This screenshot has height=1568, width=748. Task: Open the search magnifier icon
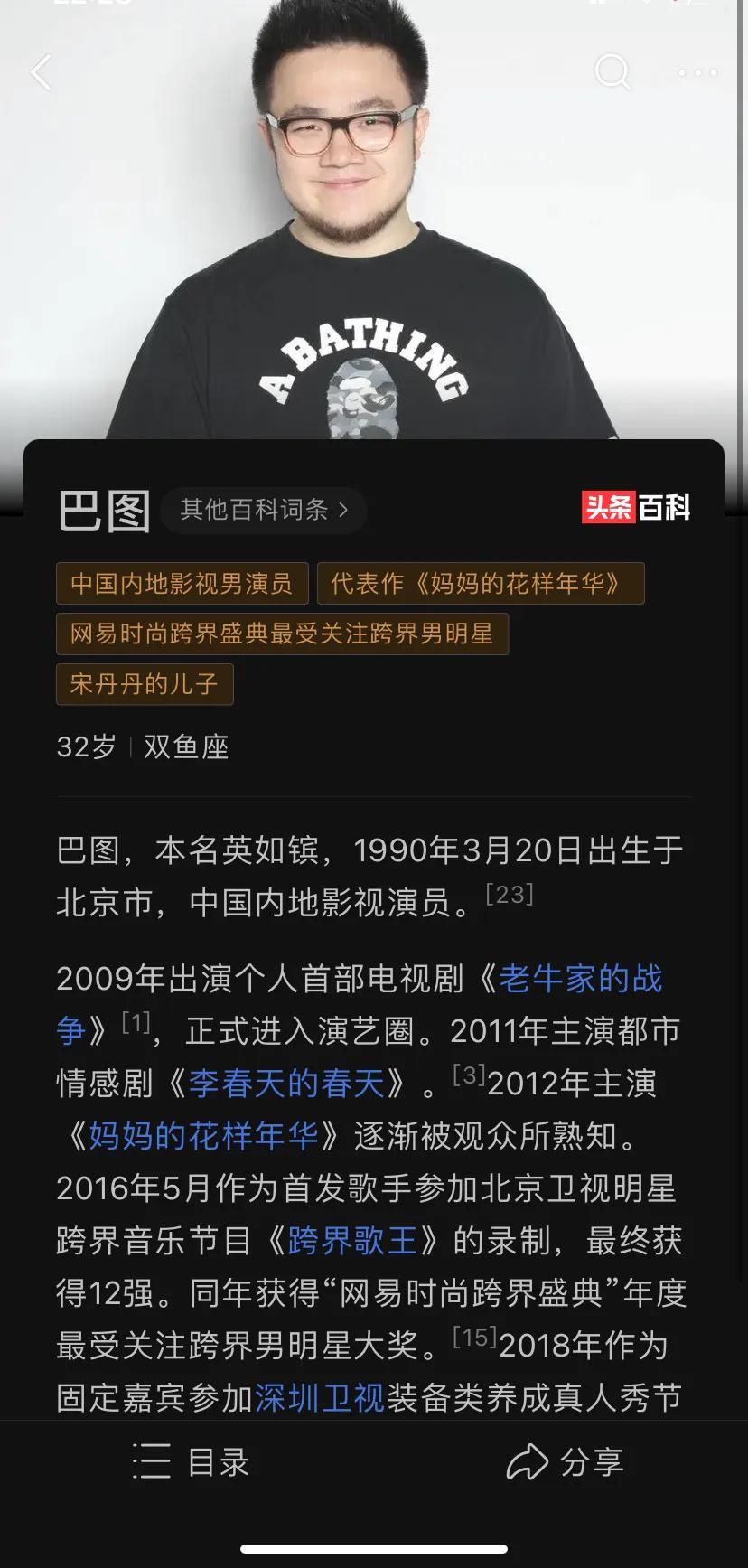point(612,71)
